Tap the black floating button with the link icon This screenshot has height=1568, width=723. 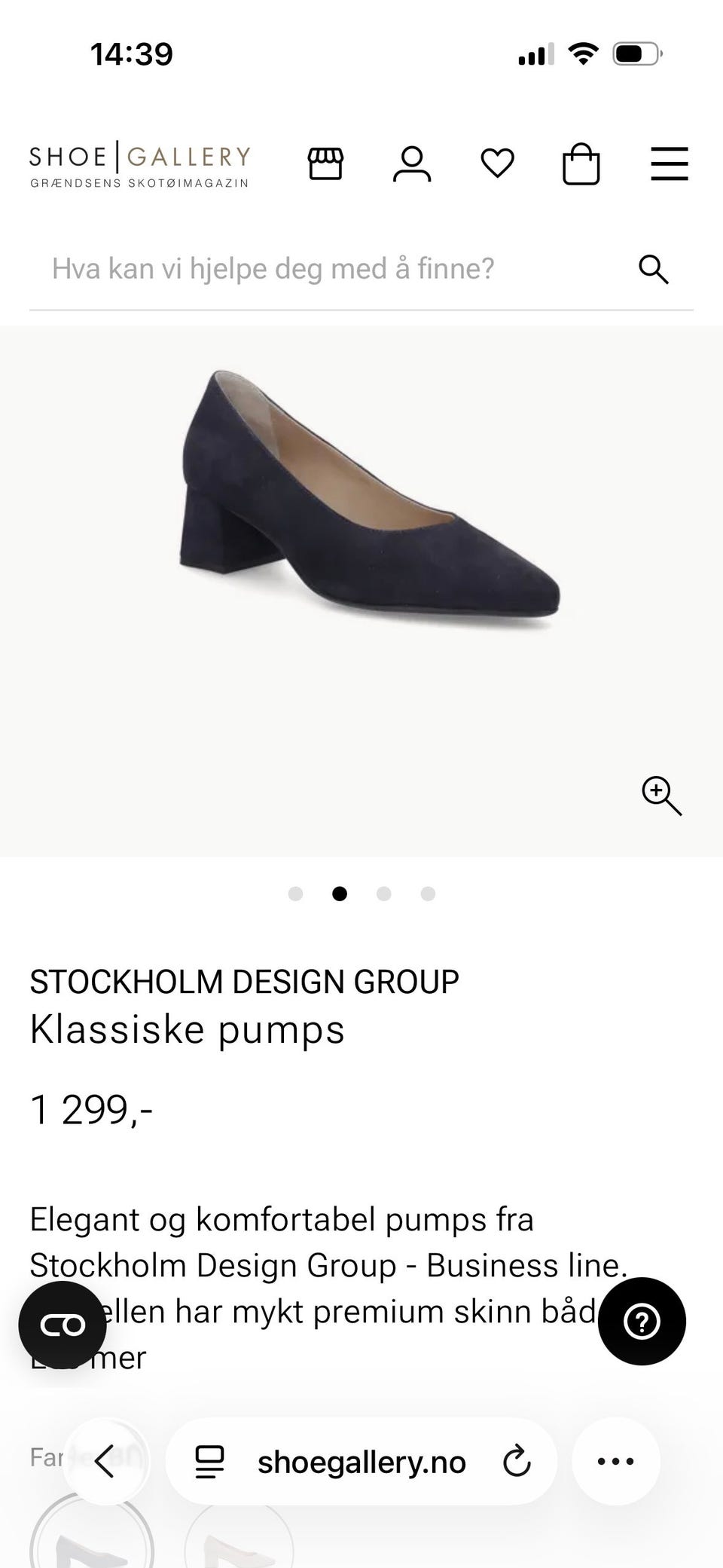[63, 1325]
